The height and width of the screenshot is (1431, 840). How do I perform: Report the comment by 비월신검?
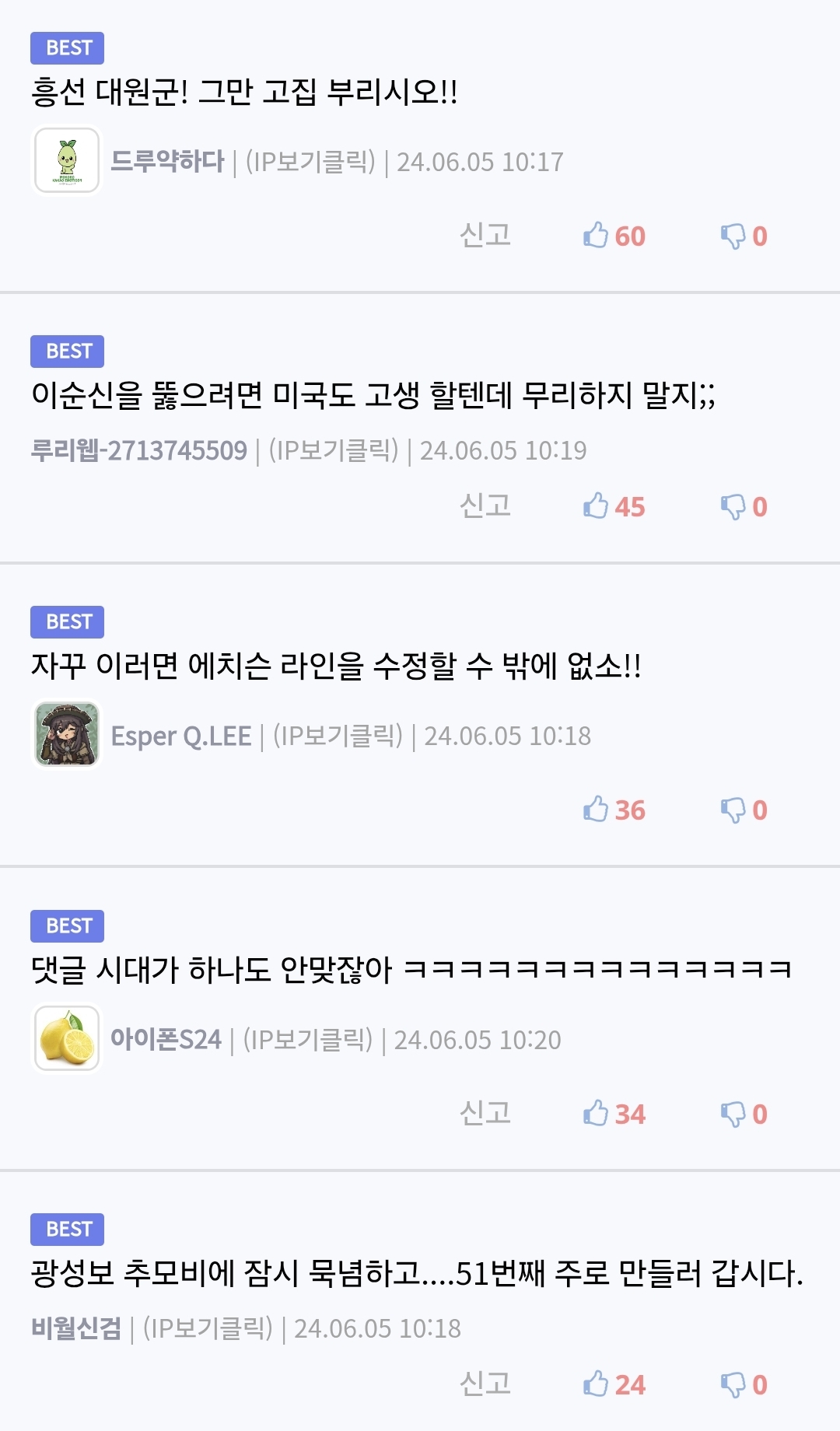point(485,1383)
